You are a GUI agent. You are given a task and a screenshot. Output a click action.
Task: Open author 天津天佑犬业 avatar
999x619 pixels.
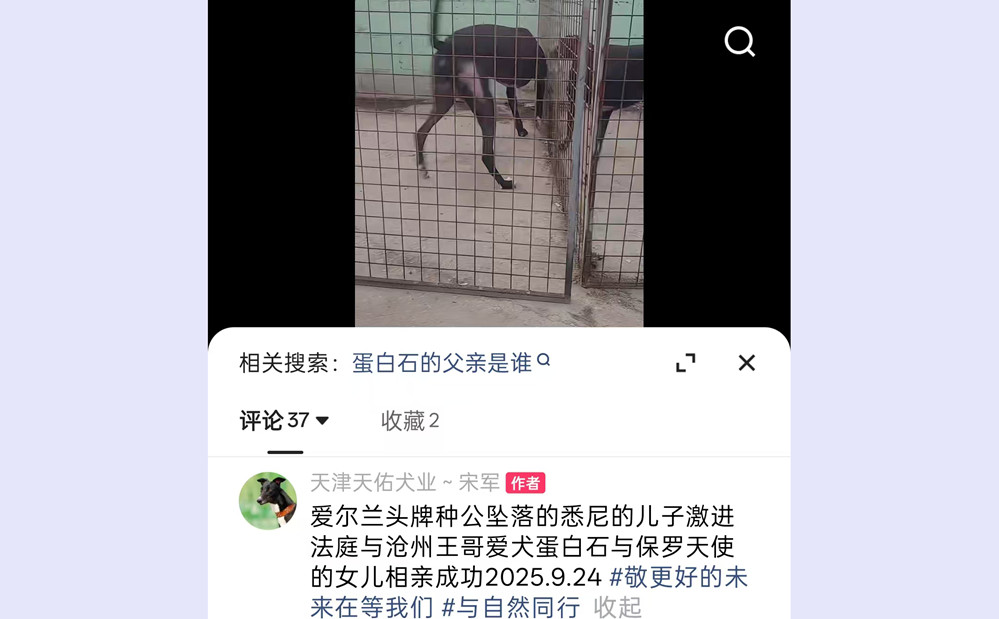click(x=268, y=500)
